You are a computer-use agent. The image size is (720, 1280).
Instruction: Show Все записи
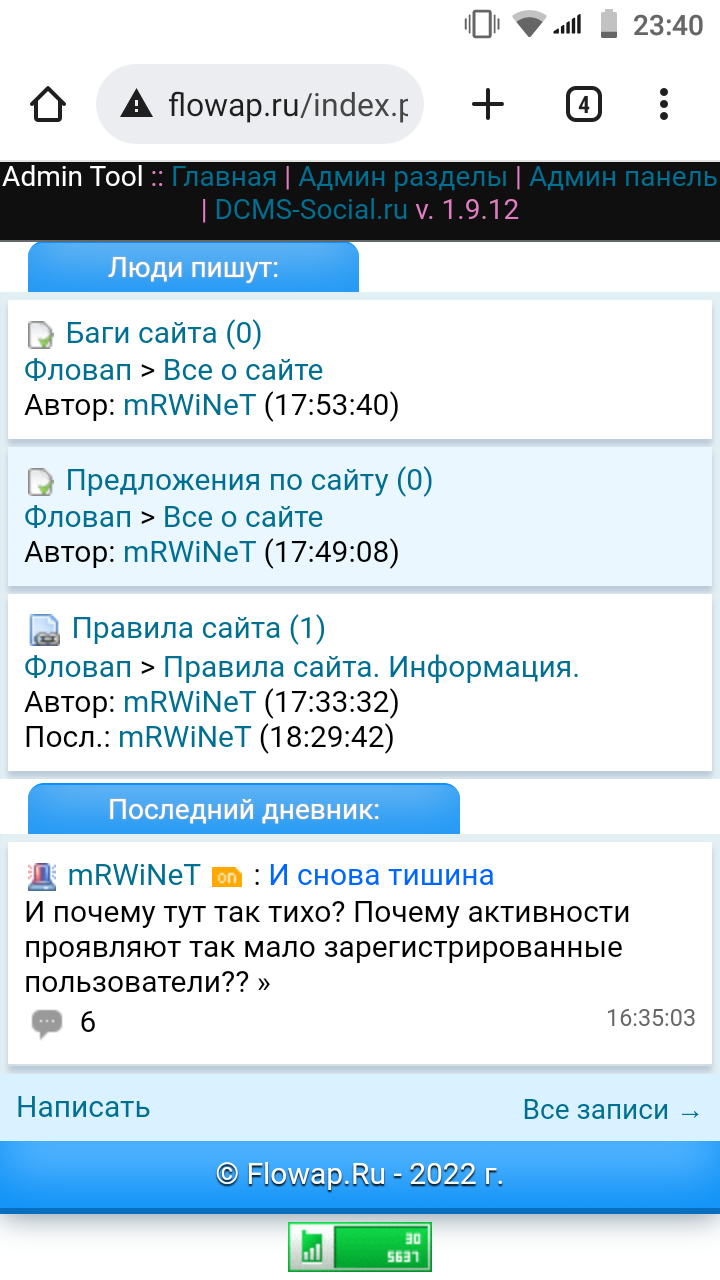coord(611,1110)
